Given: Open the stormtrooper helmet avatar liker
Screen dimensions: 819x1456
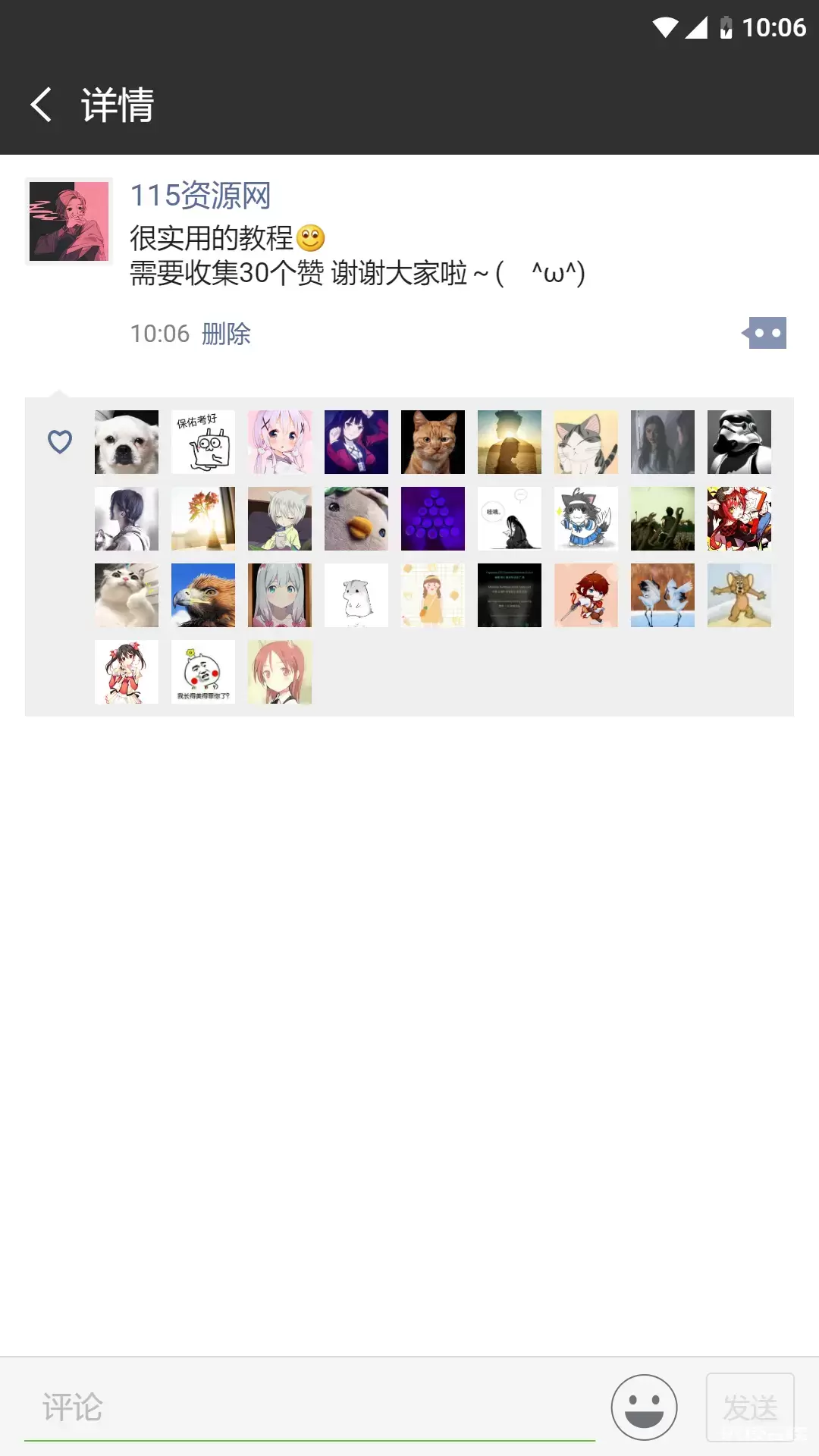Looking at the screenshot, I should click(739, 442).
